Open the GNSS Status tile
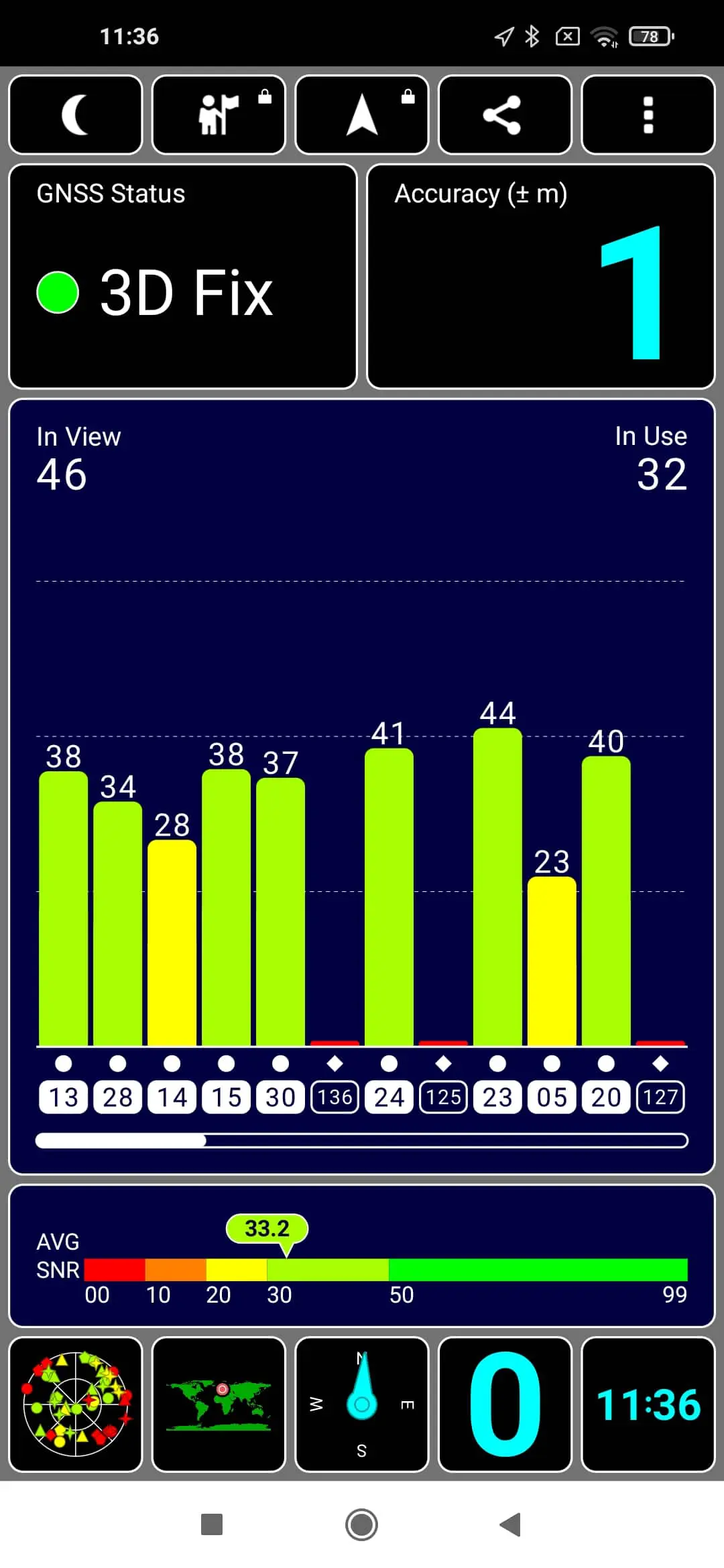 point(183,276)
